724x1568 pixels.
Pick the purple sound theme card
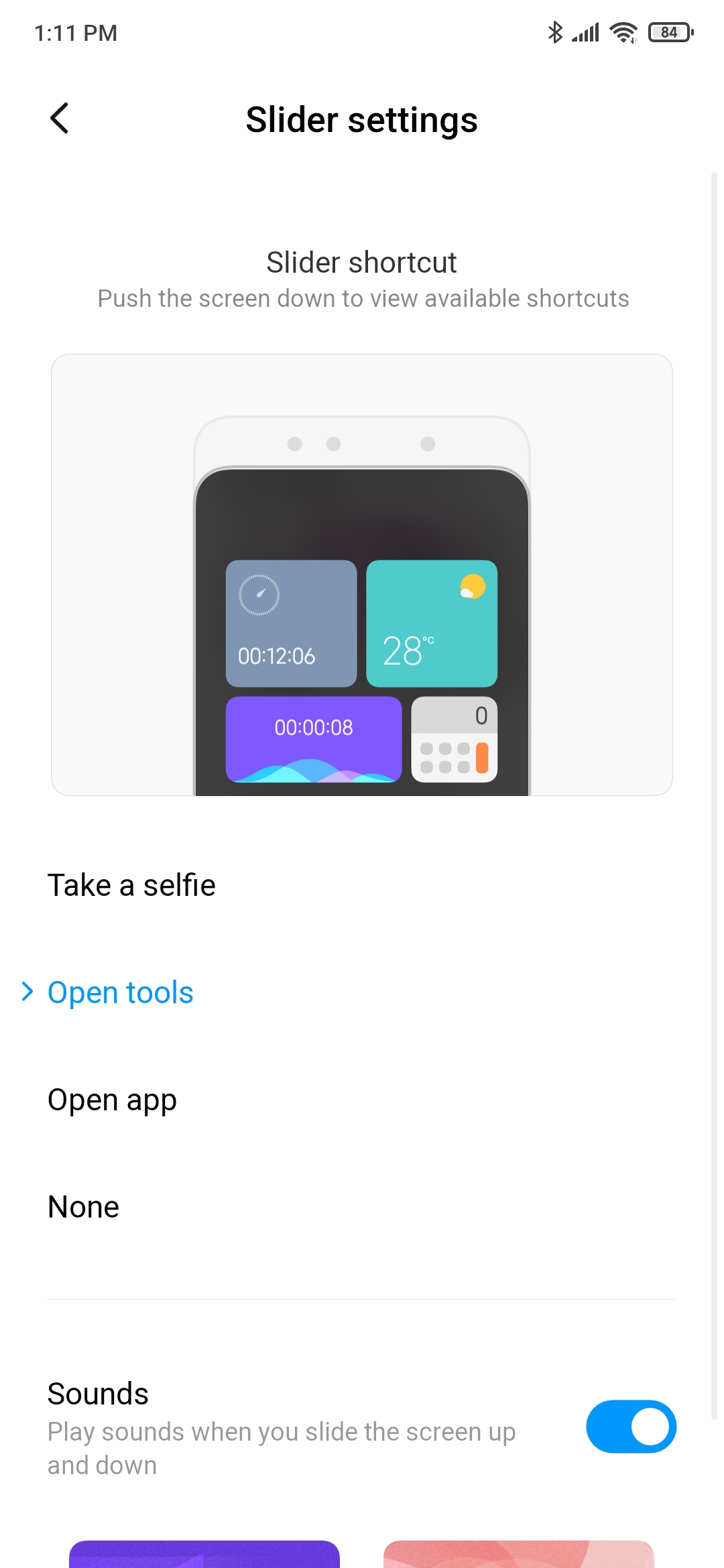point(204,1554)
